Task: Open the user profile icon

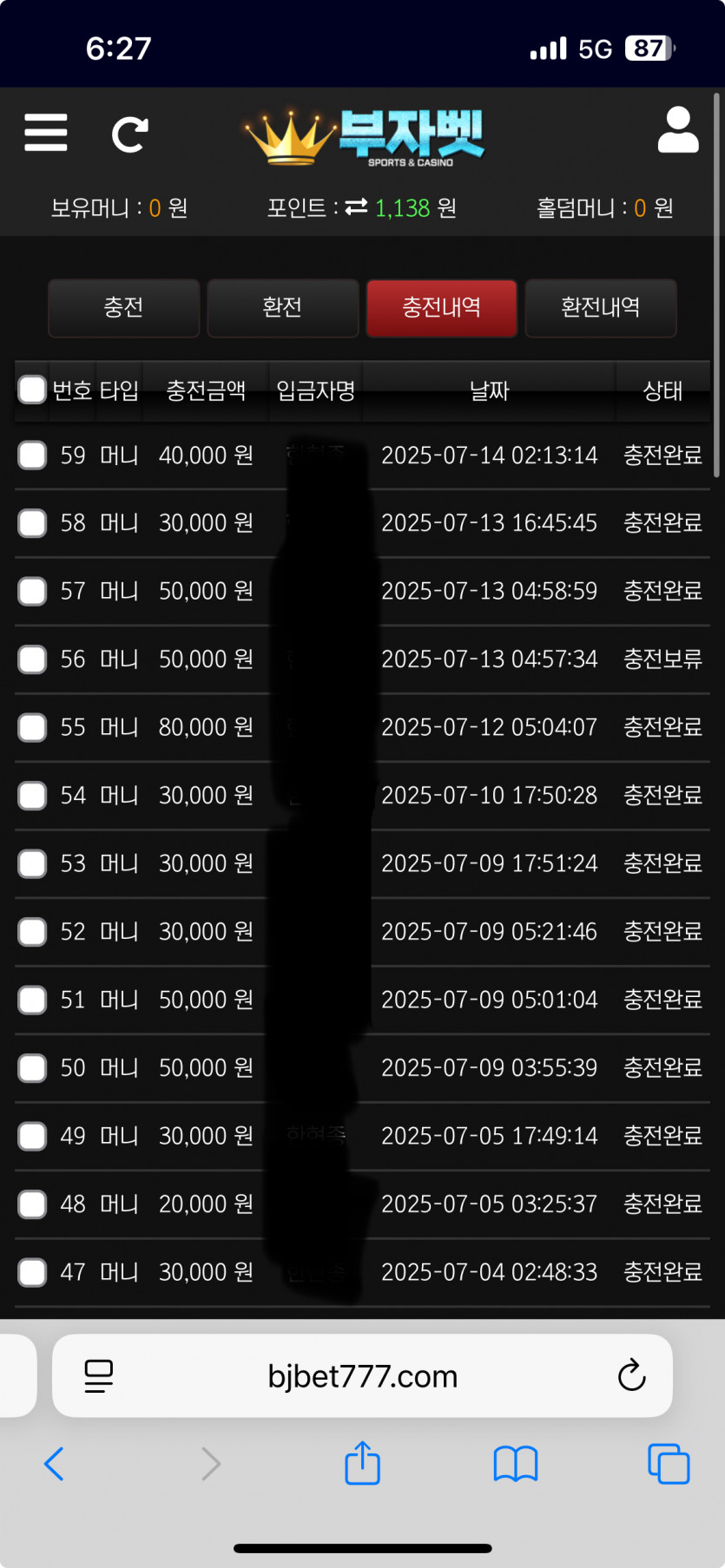Action: (678, 130)
